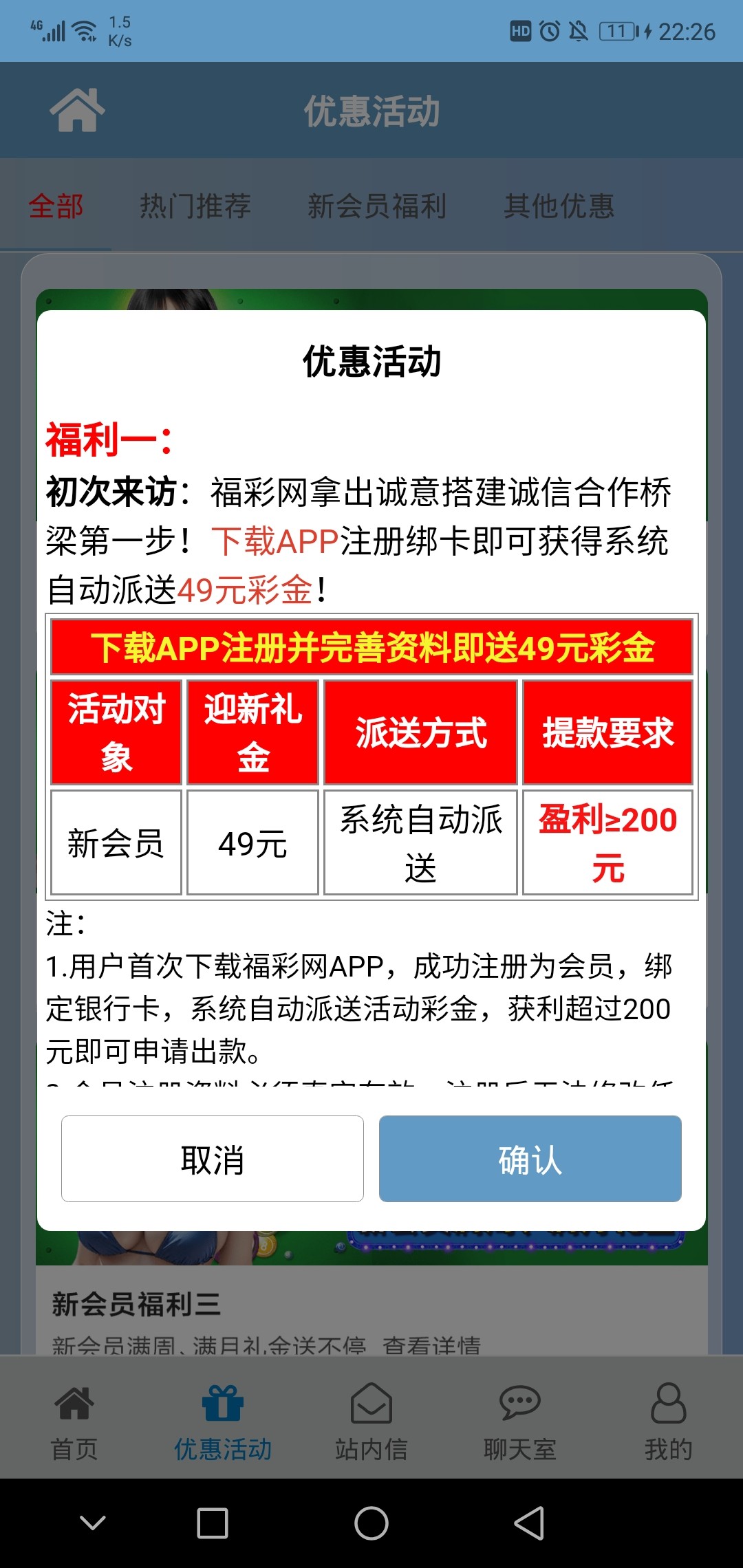Open the 其他优惠 tab
Image resolution: width=743 pixels, height=1568 pixels.
559,206
